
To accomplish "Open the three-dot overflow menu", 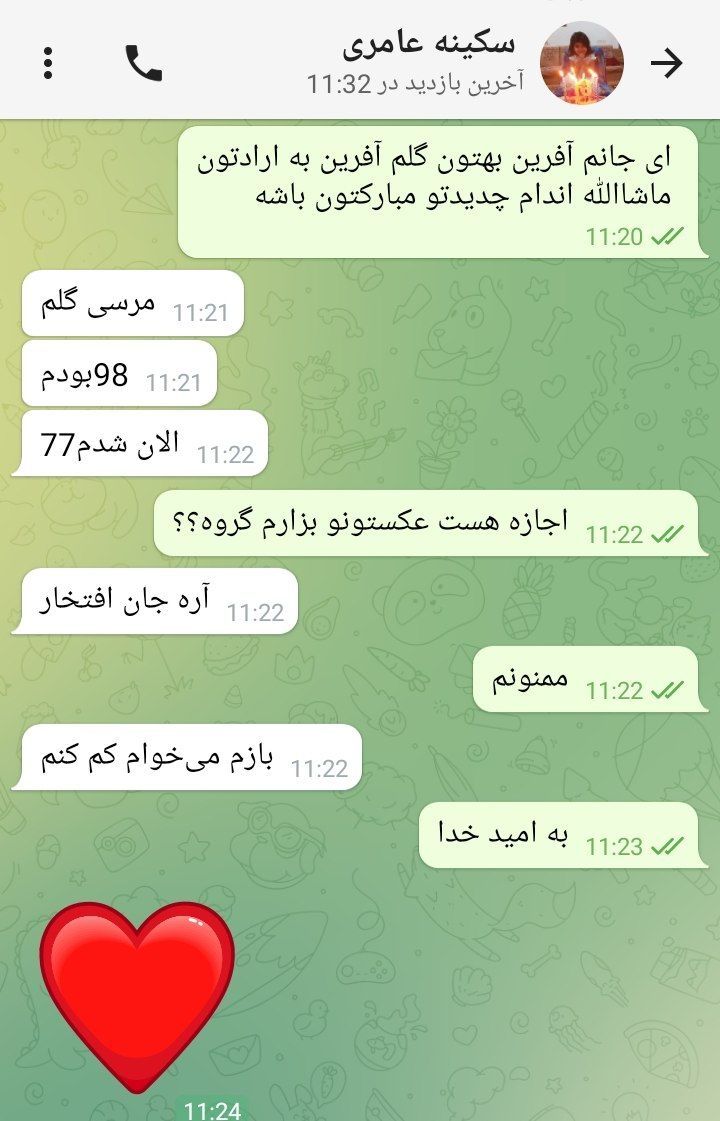I will (x=48, y=63).
